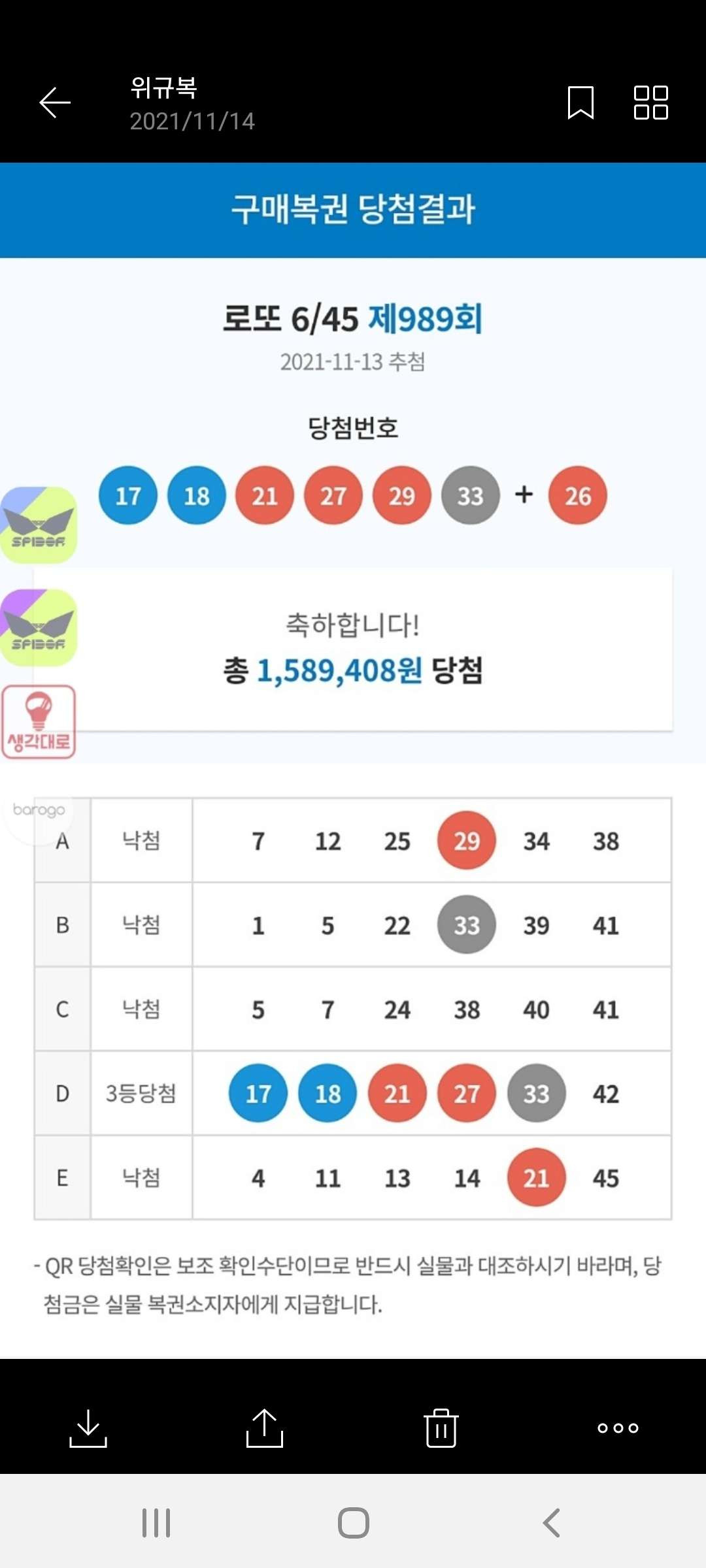
Task: Bookmark this image
Action: click(580, 103)
